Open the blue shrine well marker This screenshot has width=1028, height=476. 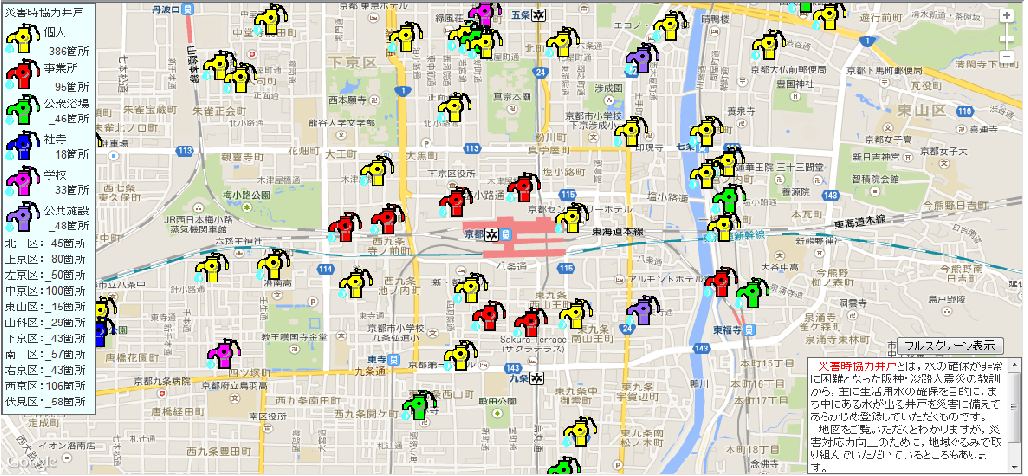tap(101, 330)
